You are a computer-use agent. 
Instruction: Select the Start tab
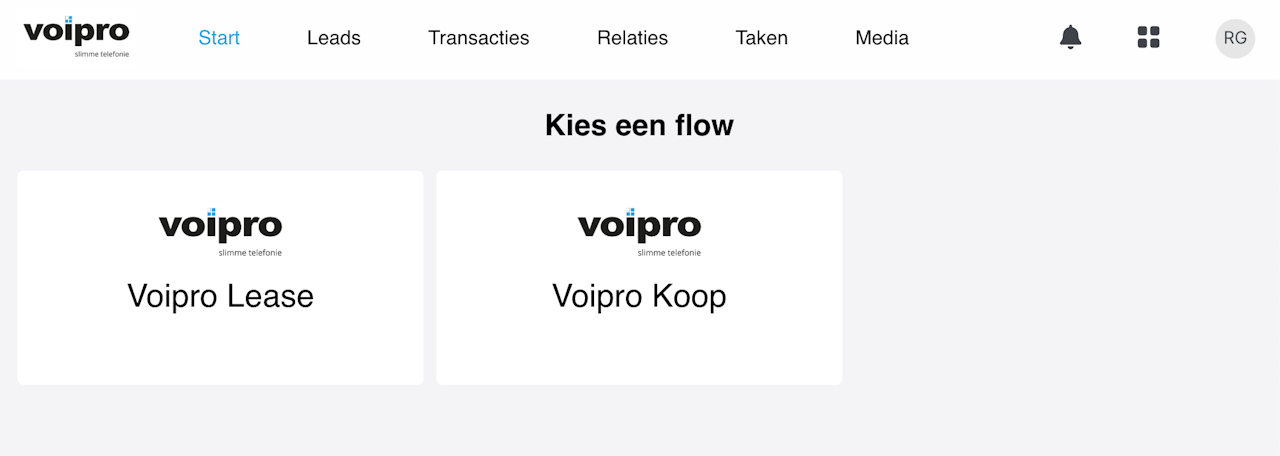[x=219, y=38]
